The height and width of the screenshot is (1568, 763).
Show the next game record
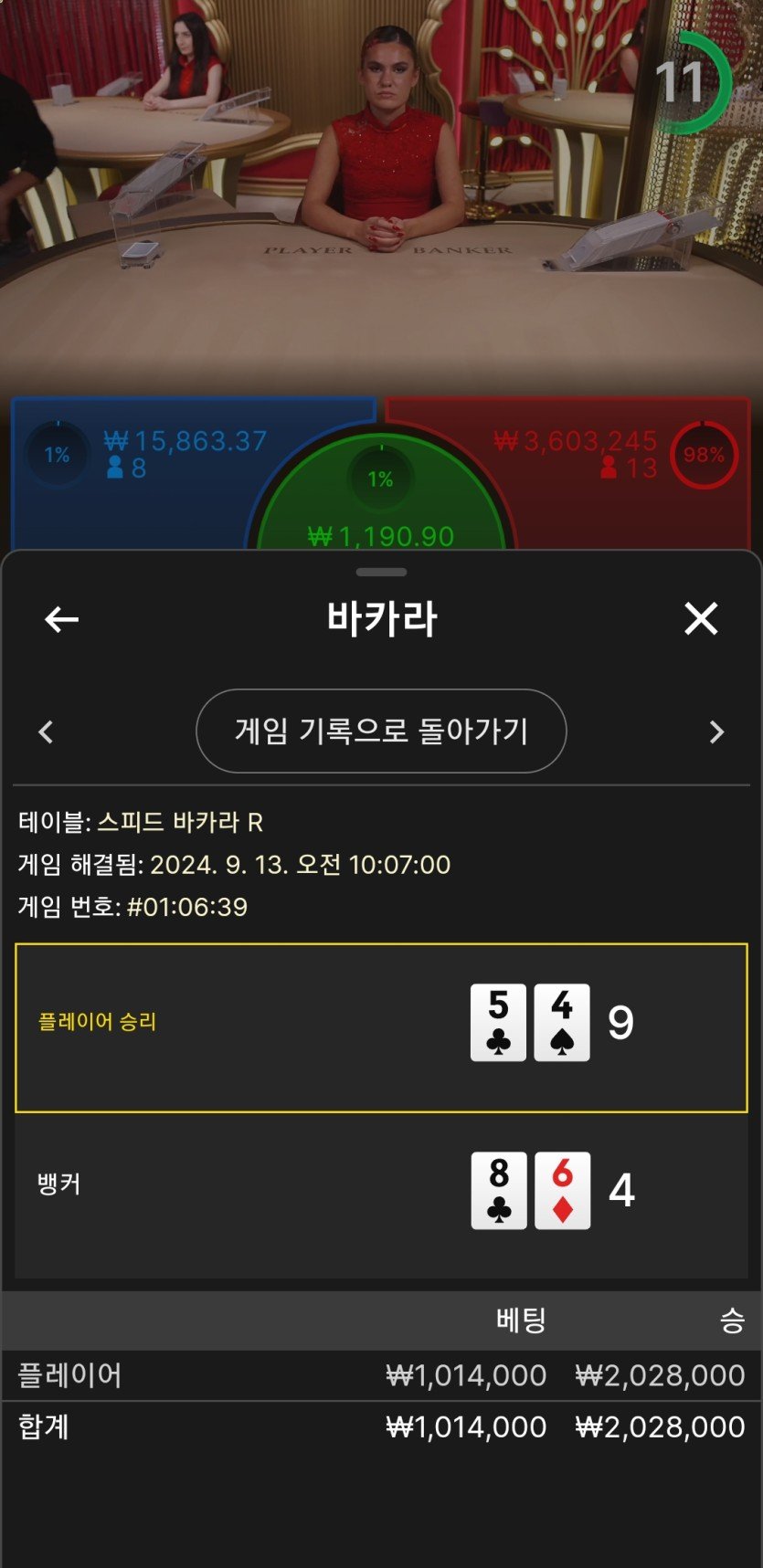tap(716, 731)
